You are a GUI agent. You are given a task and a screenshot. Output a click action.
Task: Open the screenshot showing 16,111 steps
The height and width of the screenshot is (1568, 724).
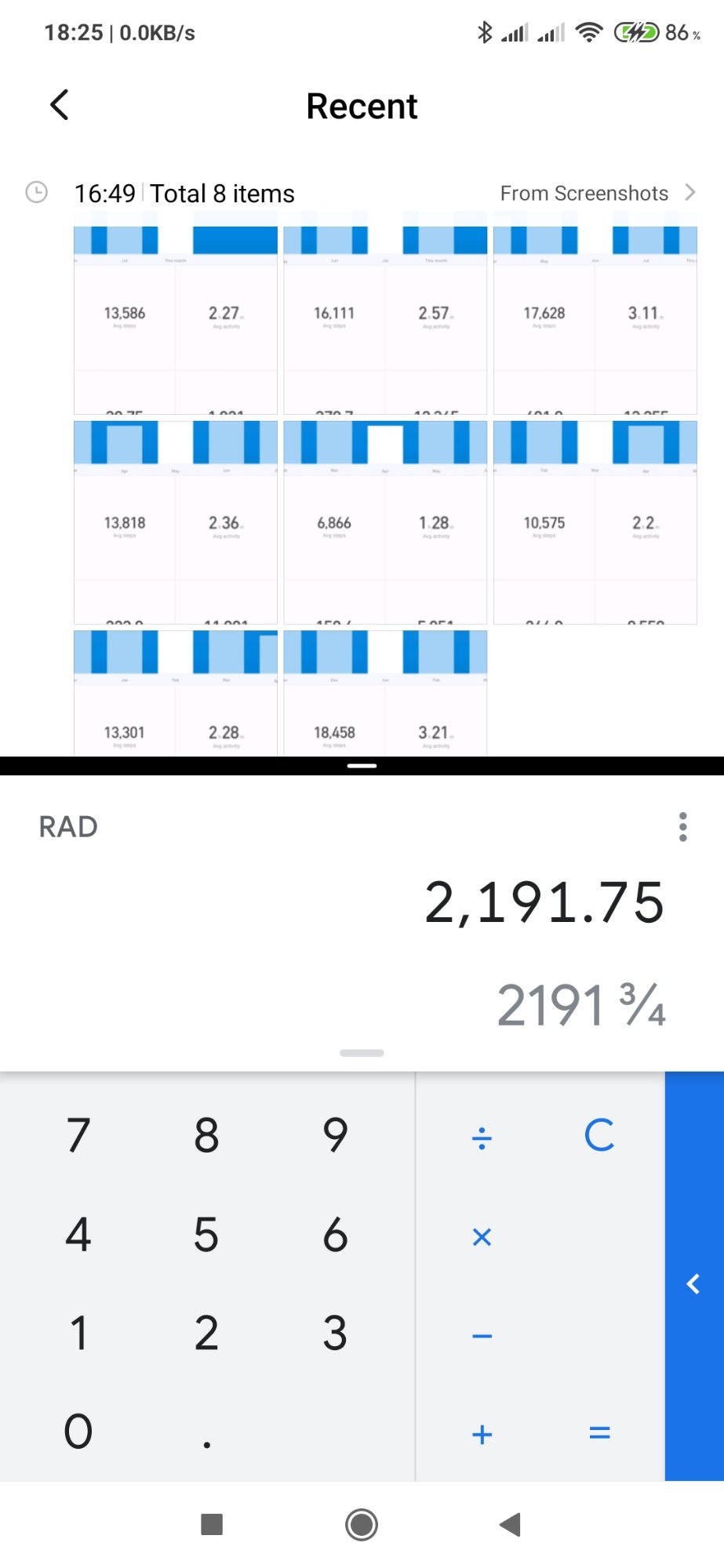[x=385, y=320]
